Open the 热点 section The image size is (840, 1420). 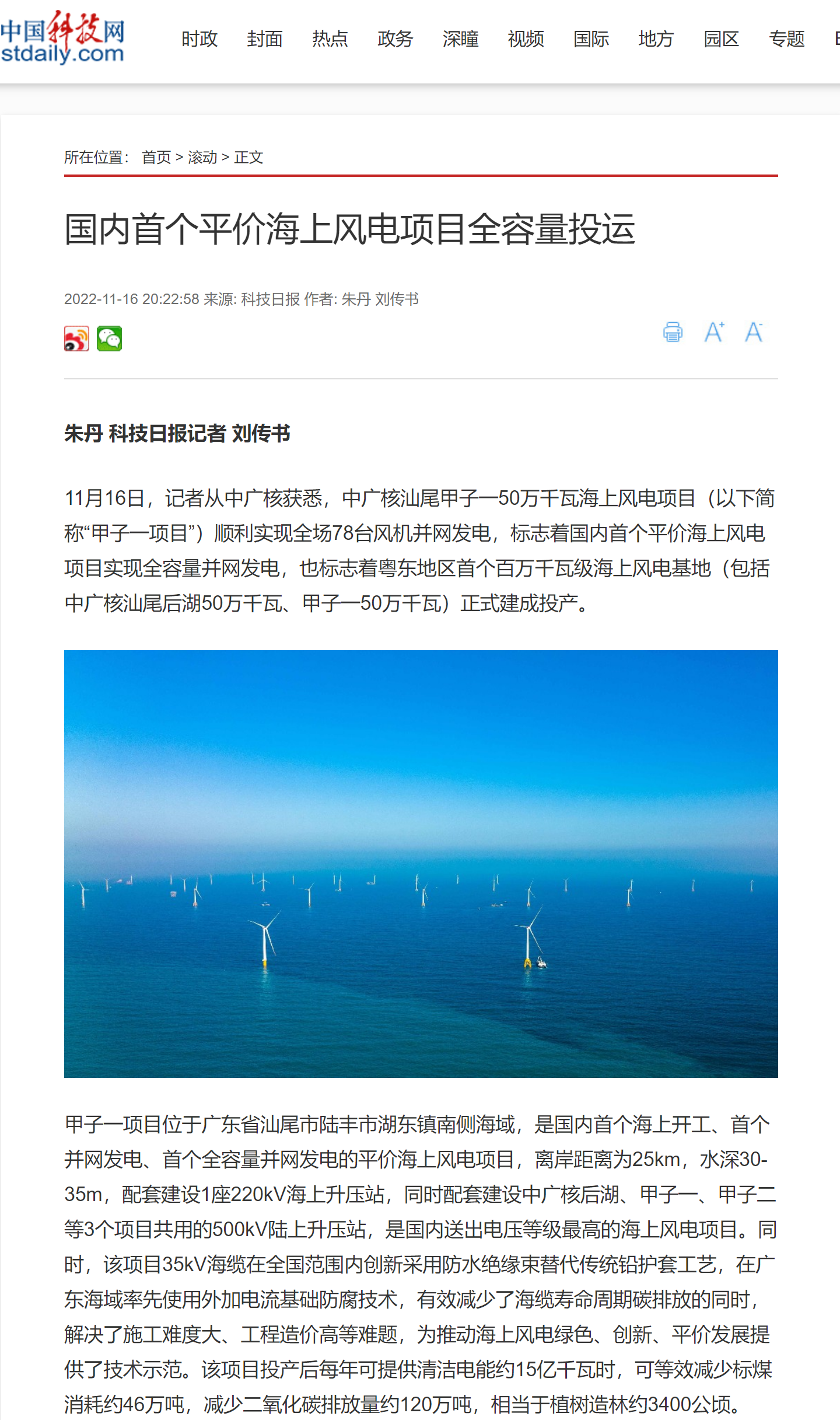(x=330, y=39)
